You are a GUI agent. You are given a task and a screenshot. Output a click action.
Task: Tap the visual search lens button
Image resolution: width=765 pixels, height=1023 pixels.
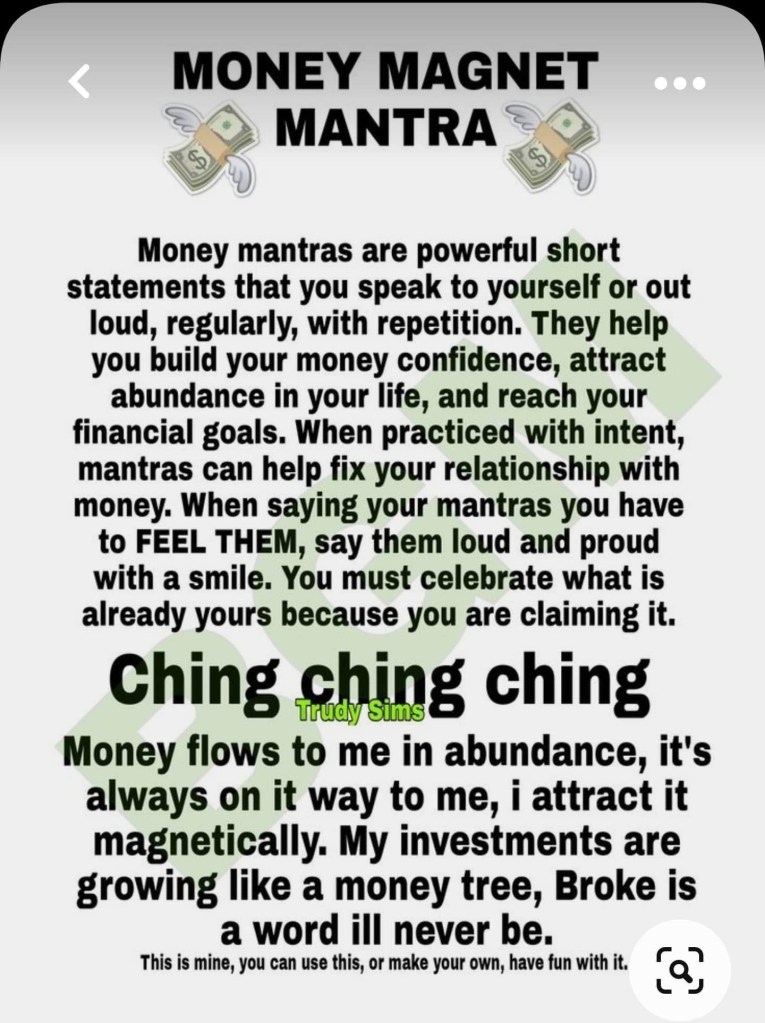(x=680, y=969)
